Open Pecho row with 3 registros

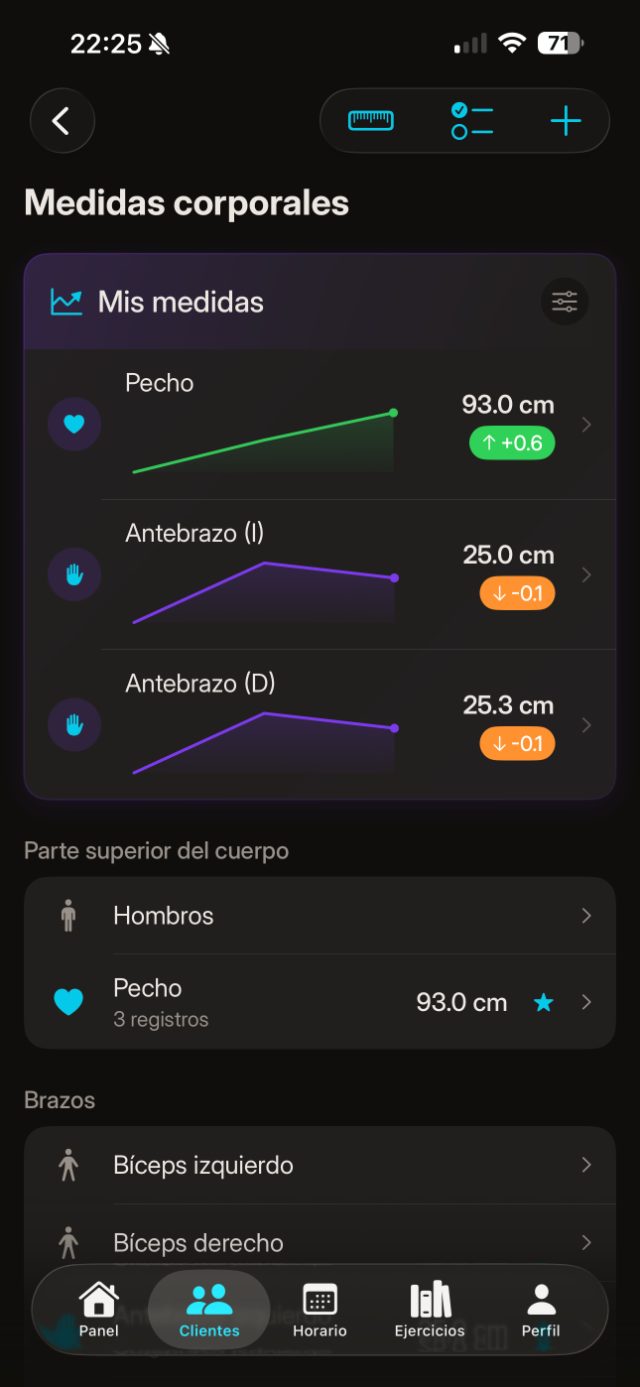point(320,1002)
